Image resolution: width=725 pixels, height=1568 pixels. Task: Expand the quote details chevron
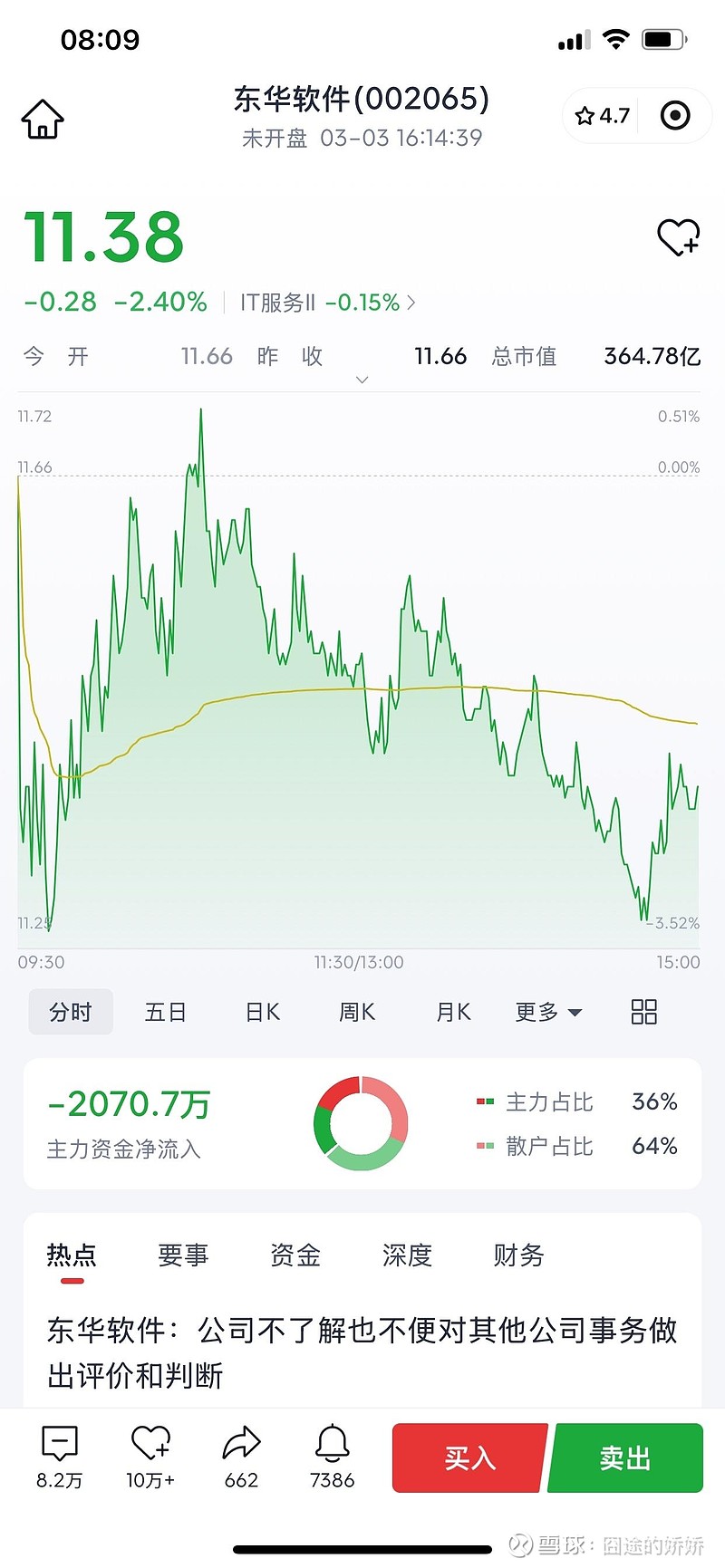(x=362, y=380)
